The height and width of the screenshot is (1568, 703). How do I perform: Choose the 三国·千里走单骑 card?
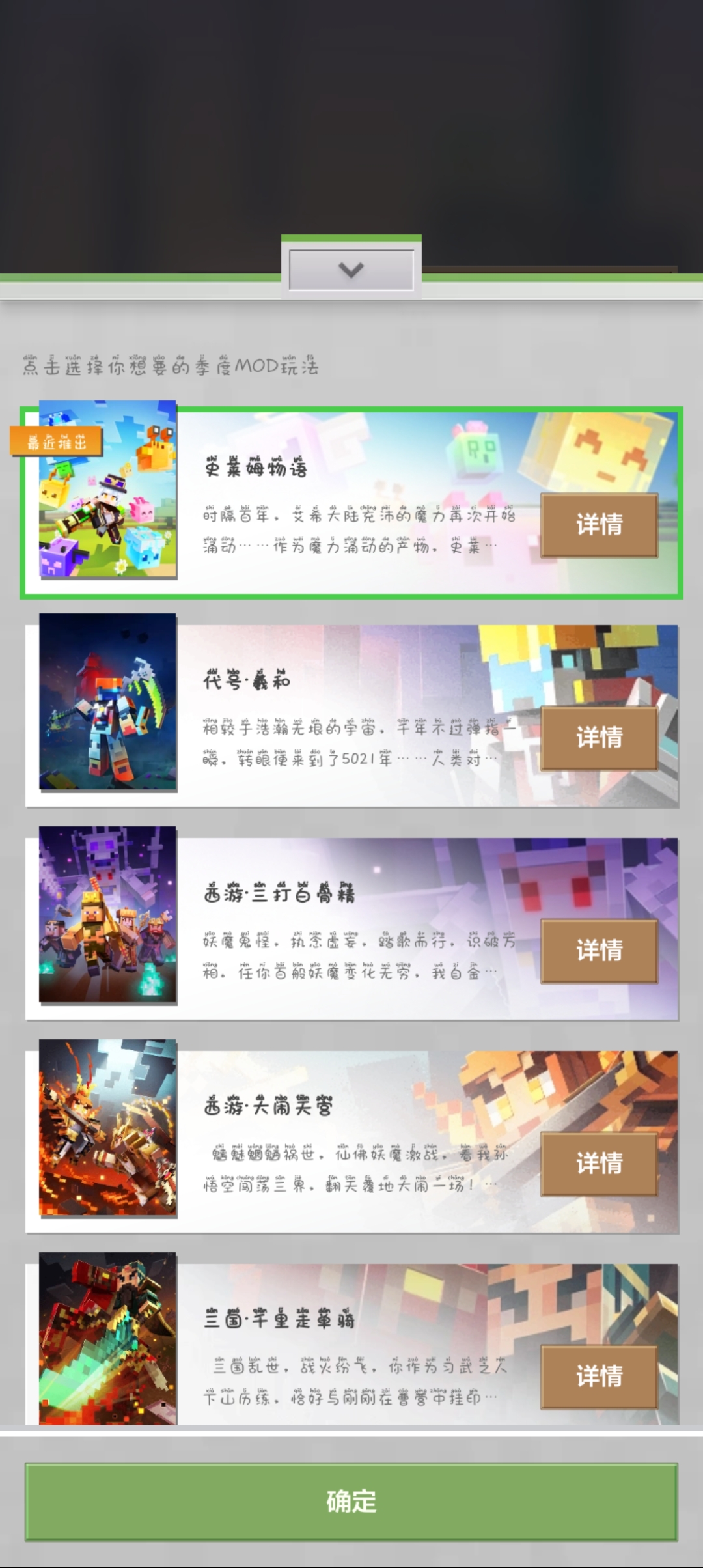coord(351,1345)
